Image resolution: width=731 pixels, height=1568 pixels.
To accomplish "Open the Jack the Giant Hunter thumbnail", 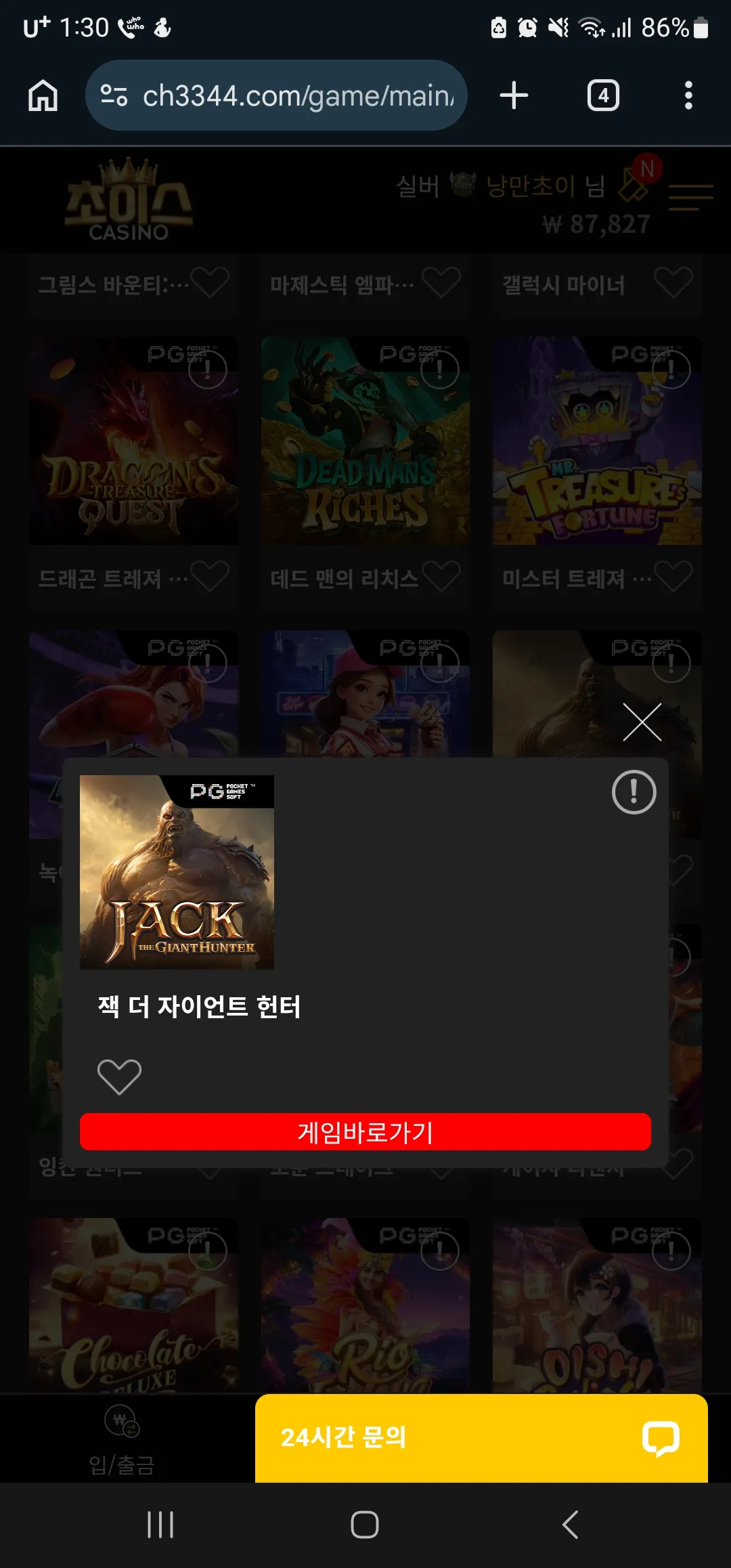I will (x=177, y=872).
